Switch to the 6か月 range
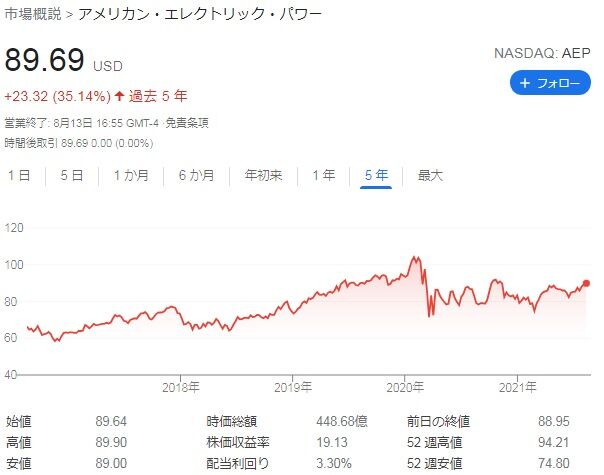This screenshot has width=604, height=475. pos(196,175)
